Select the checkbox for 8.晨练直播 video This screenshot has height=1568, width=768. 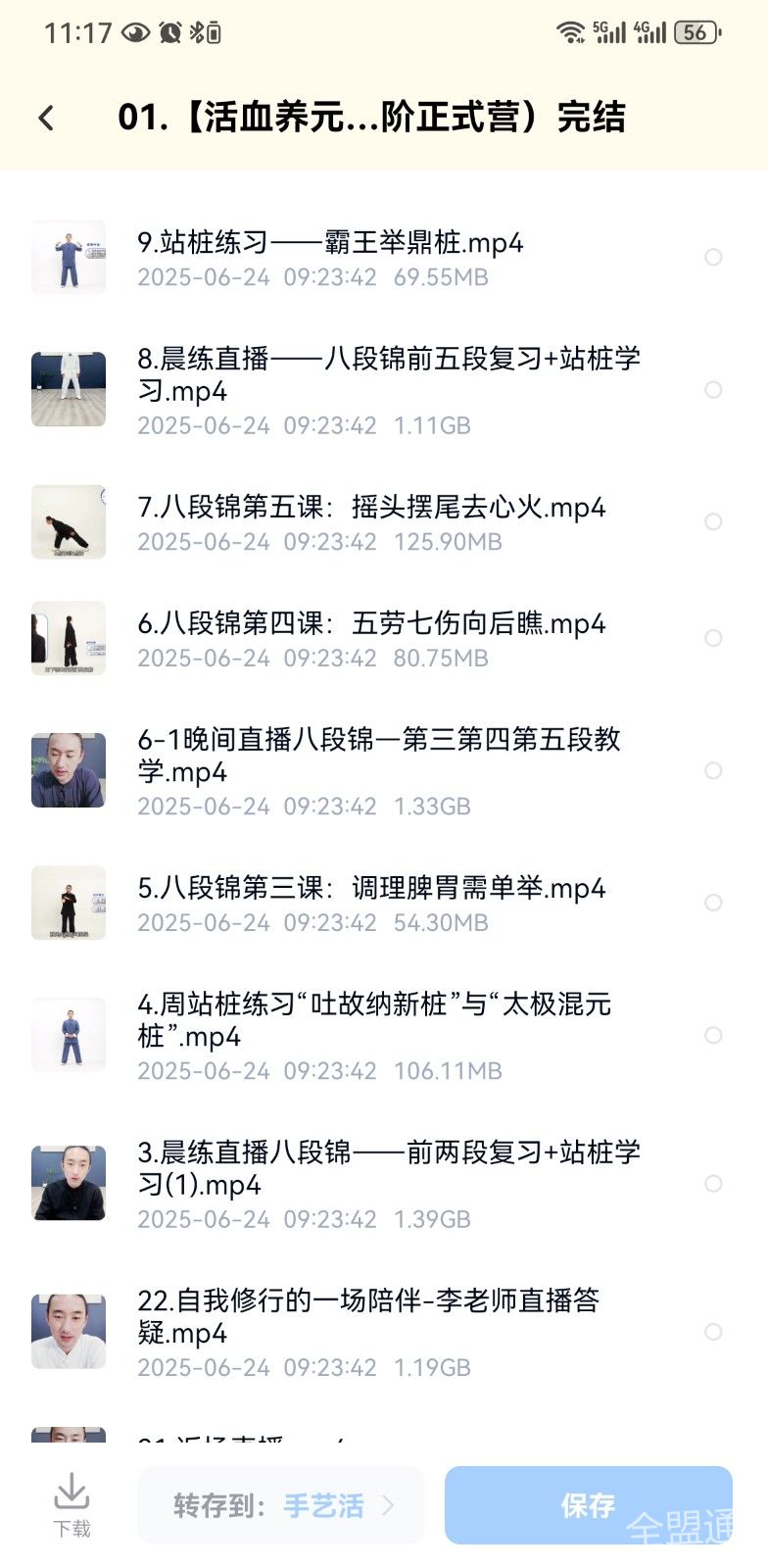coord(713,390)
